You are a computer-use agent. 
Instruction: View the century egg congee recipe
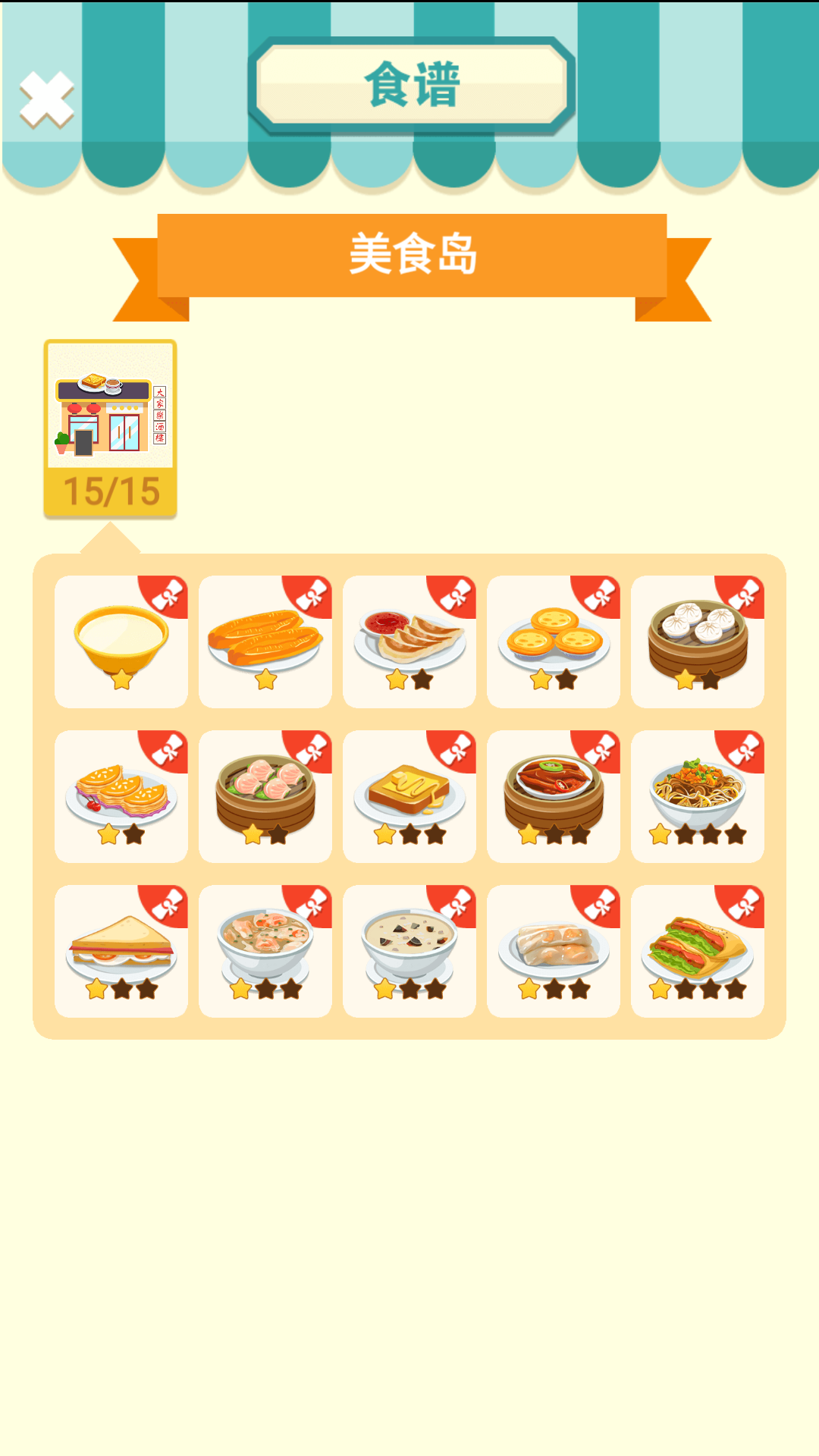[409, 949]
